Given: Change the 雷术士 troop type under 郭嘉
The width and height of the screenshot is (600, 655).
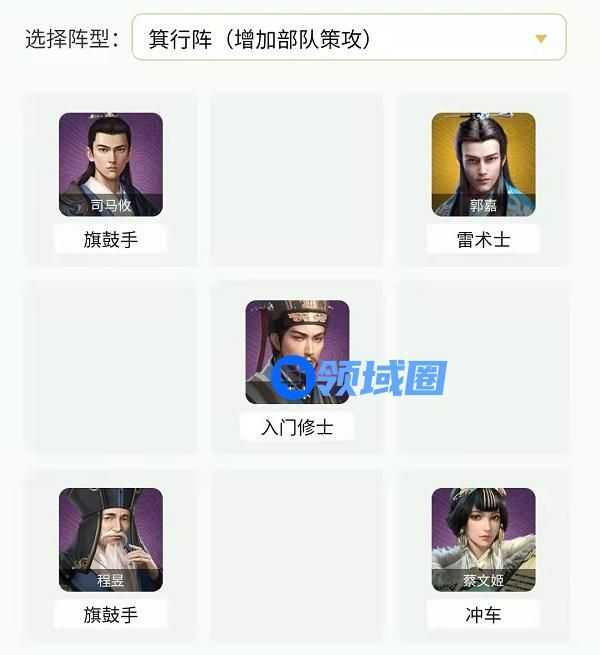Looking at the screenshot, I should point(483,240).
